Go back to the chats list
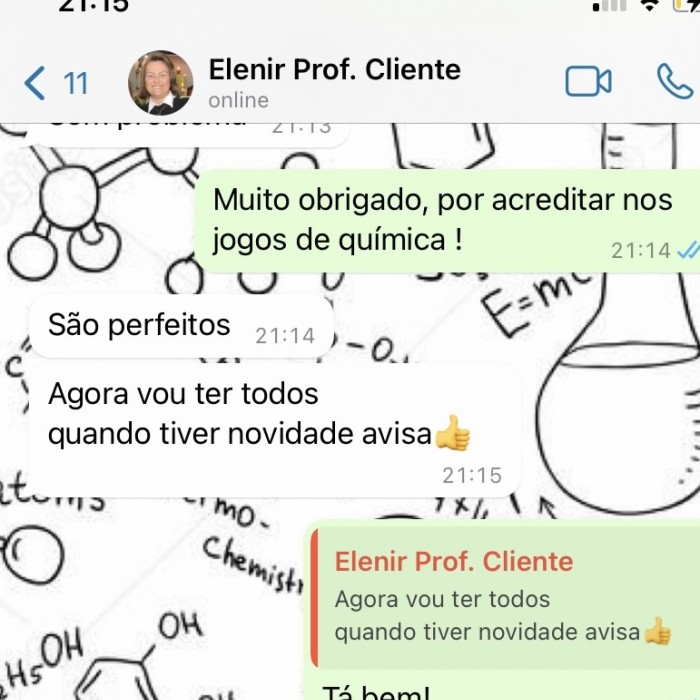 pyautogui.click(x=55, y=82)
